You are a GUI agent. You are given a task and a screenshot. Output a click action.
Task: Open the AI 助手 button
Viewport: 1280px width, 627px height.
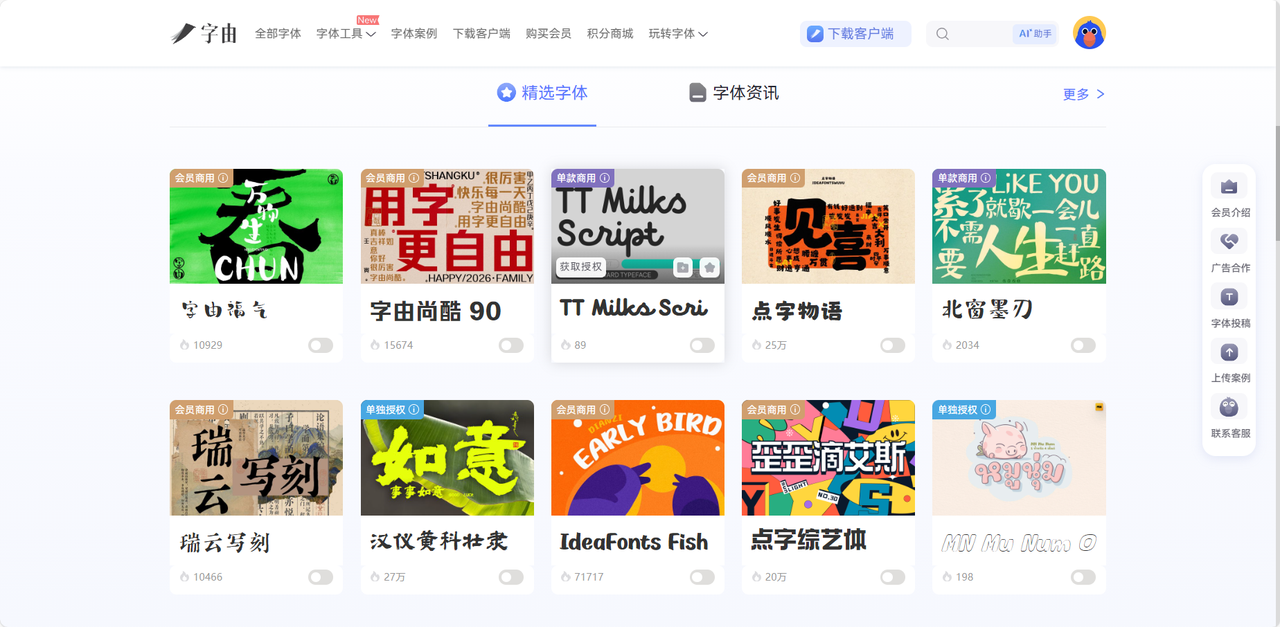click(1035, 33)
